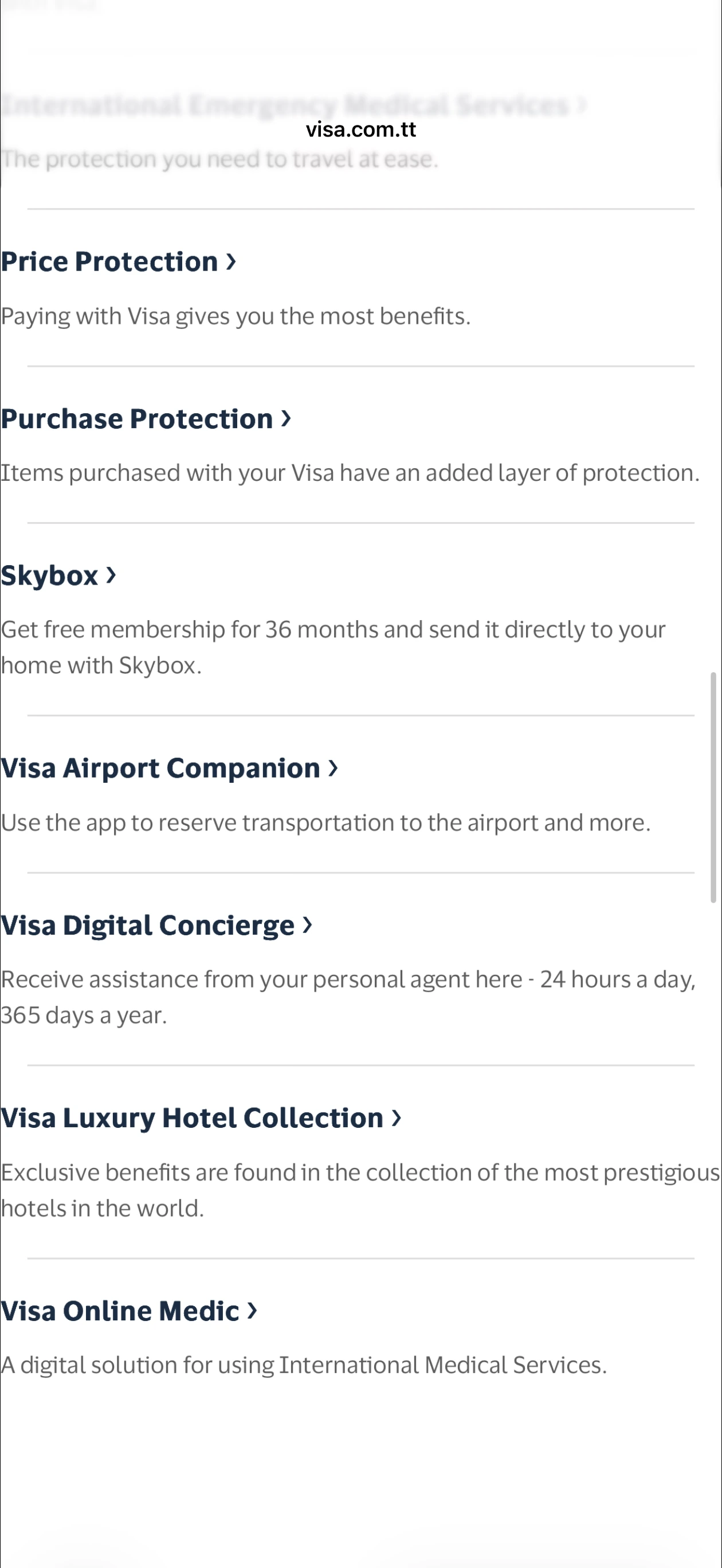The image size is (722, 1568).
Task: Open Visa Online Medic
Action: click(119, 1312)
